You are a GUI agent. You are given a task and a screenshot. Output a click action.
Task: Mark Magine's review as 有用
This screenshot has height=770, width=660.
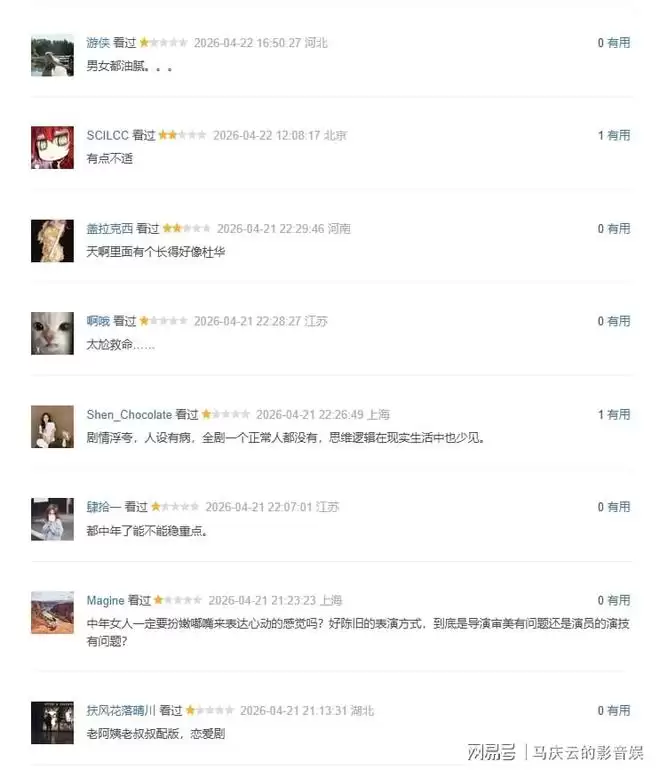[x=620, y=601]
